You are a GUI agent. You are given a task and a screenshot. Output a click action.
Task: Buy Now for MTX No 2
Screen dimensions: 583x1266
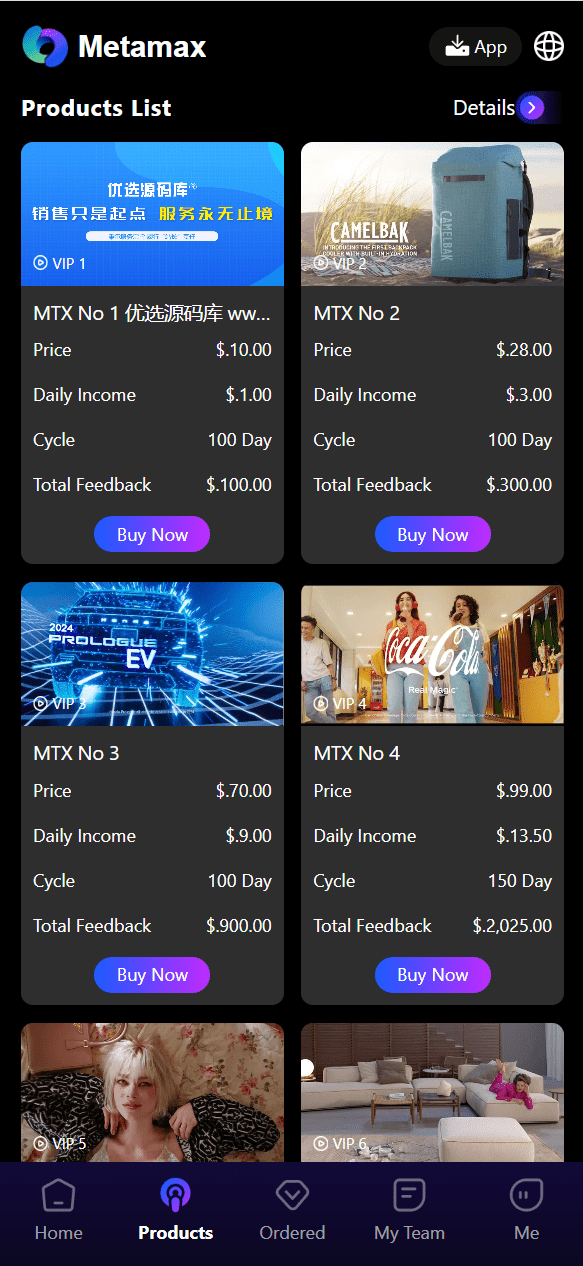coord(433,534)
